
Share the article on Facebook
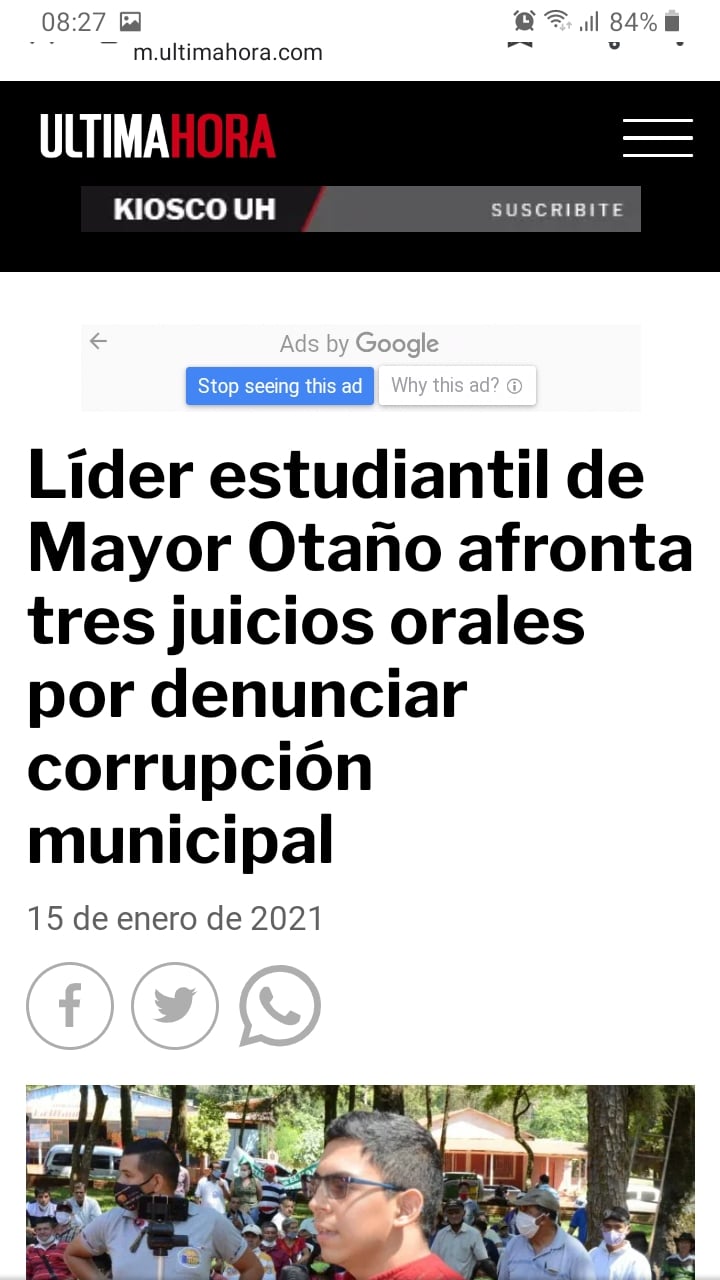[70, 1006]
